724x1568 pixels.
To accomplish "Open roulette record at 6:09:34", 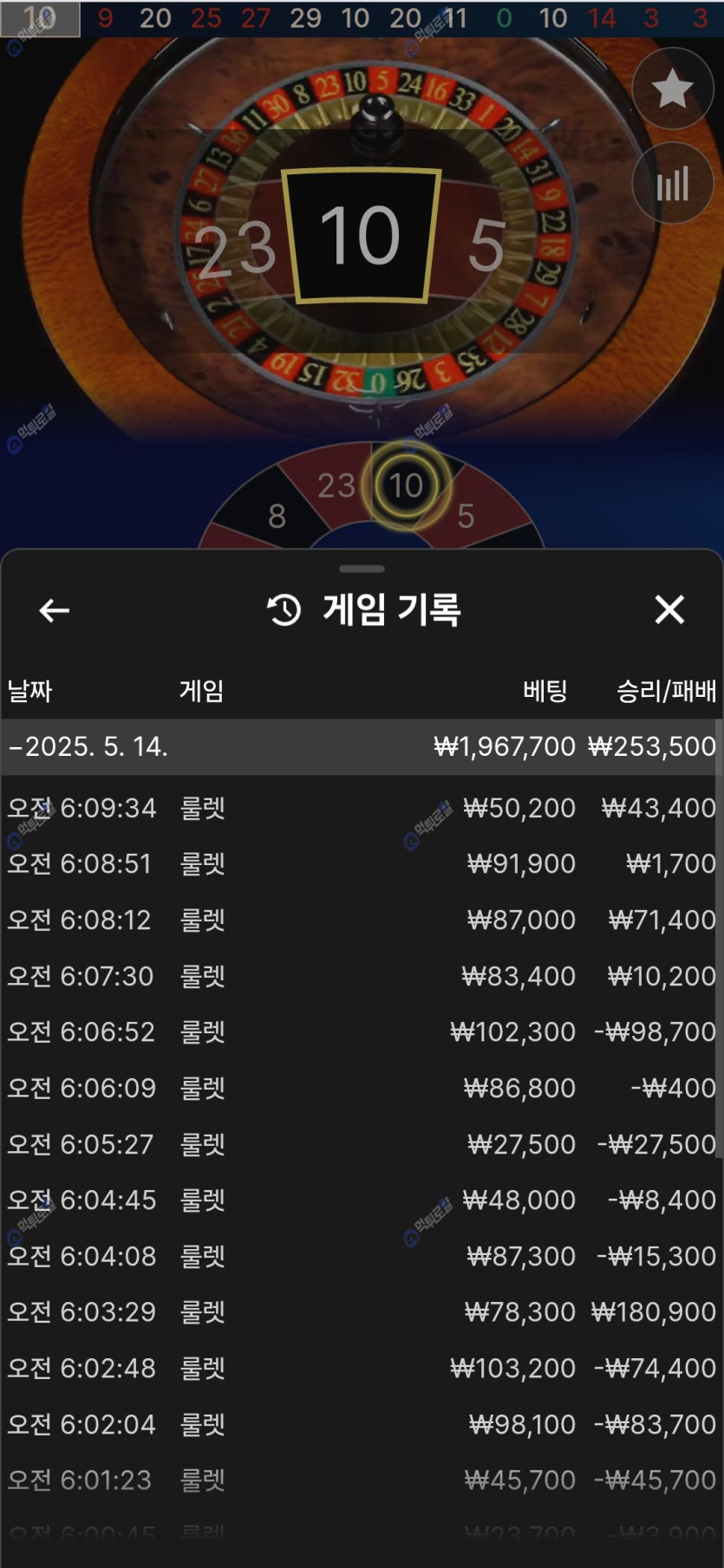I will (361, 808).
